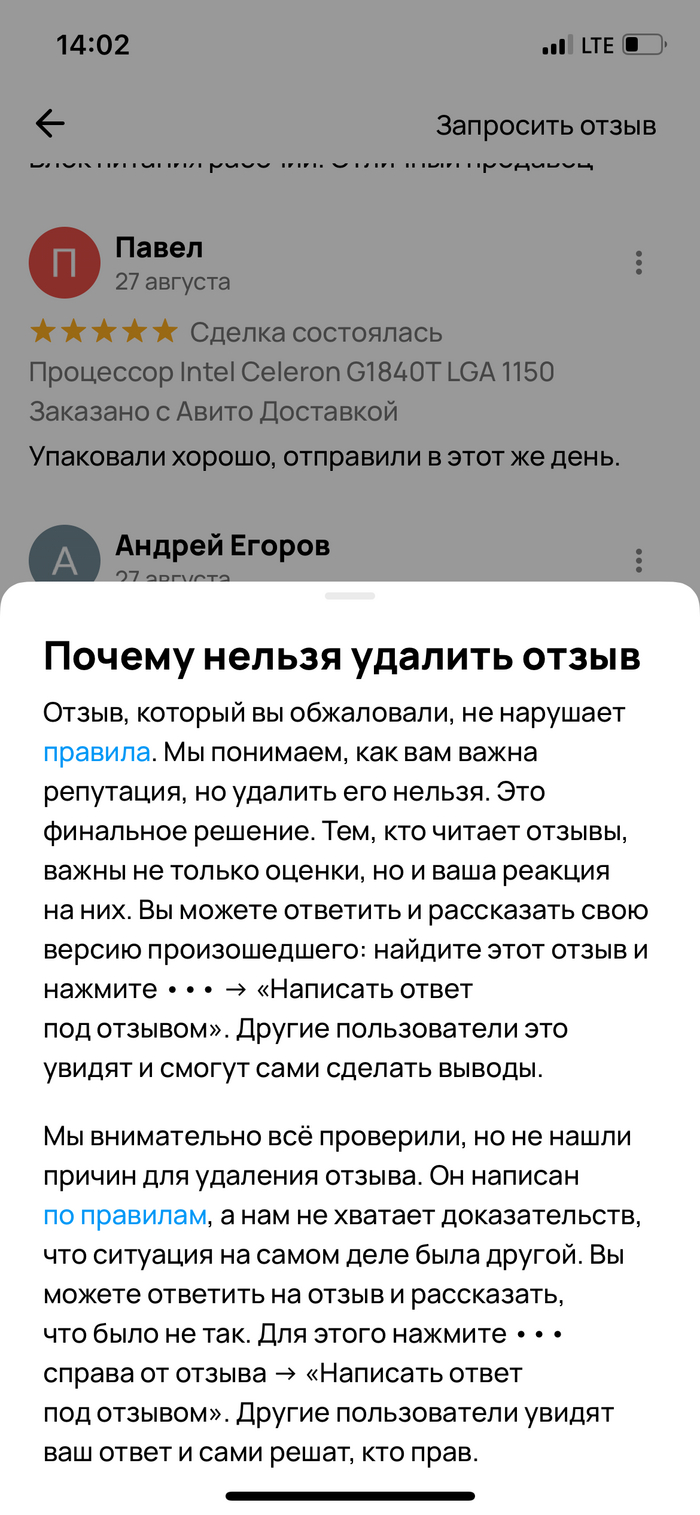Tap the bottom sheet drag handle
This screenshot has height=1515, width=700.
click(x=349, y=596)
